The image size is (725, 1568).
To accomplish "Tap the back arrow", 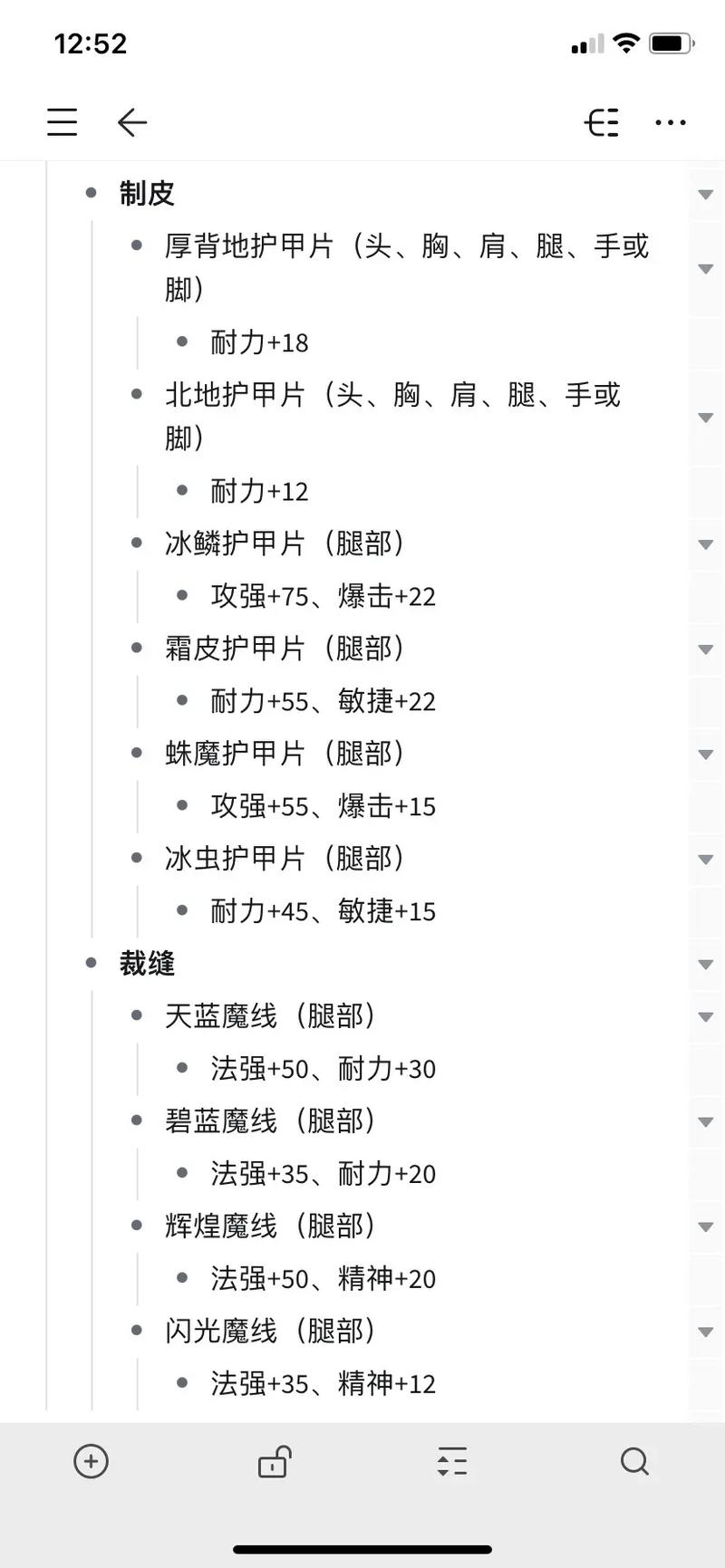I will tap(131, 121).
